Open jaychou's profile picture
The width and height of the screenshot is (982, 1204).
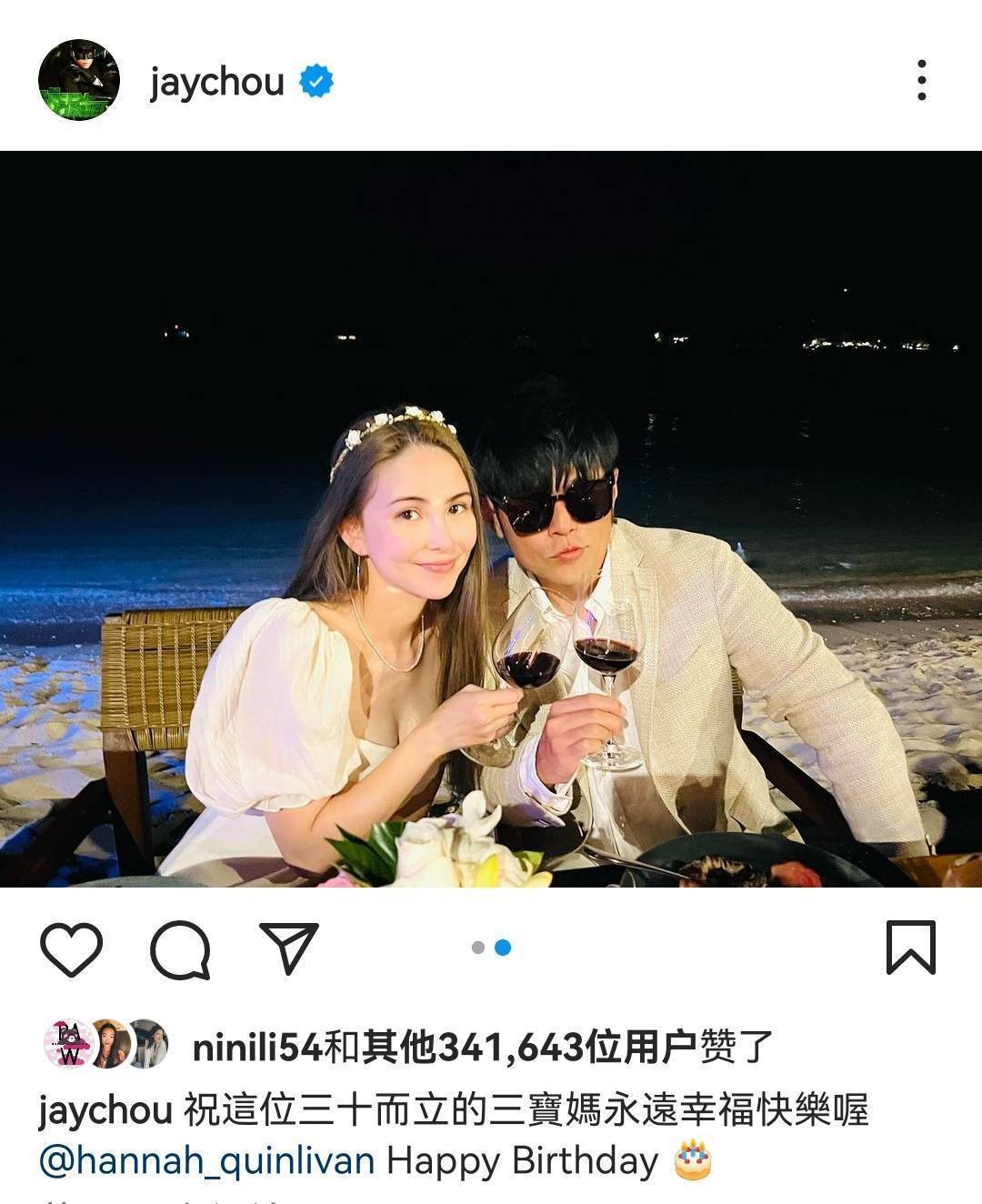[79, 80]
